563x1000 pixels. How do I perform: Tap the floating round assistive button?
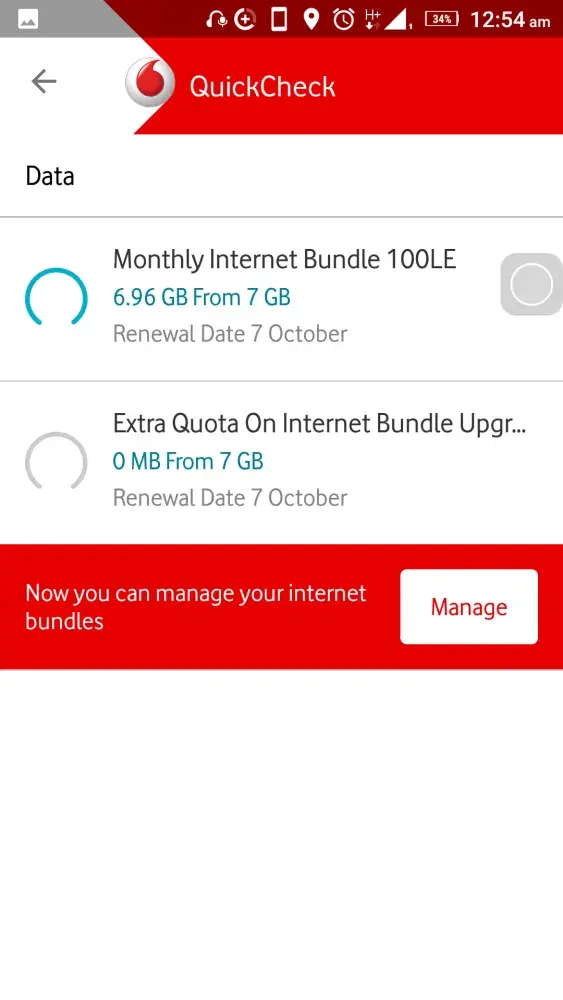532,284
